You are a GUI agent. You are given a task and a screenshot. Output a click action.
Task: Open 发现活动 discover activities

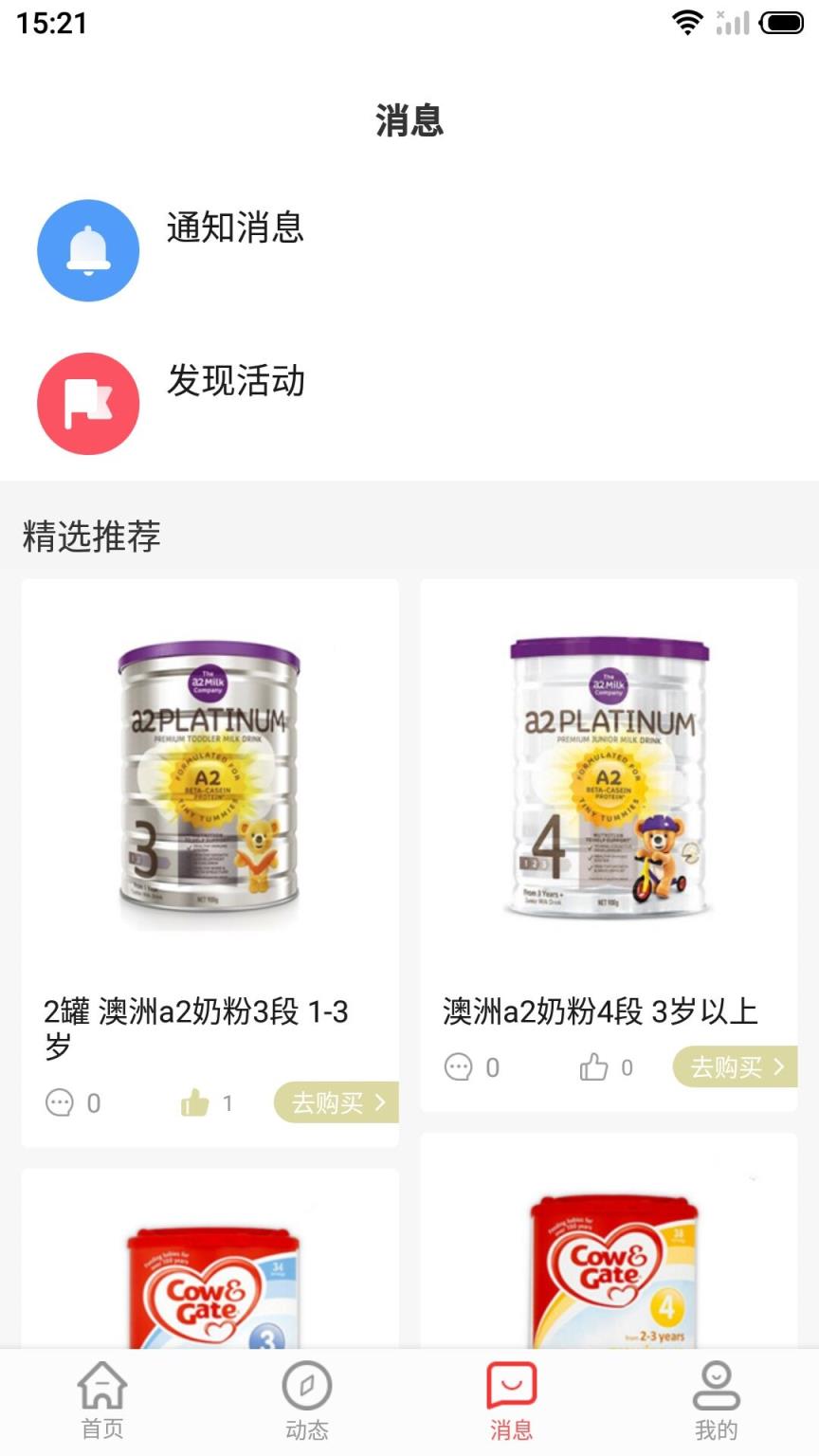click(x=236, y=383)
